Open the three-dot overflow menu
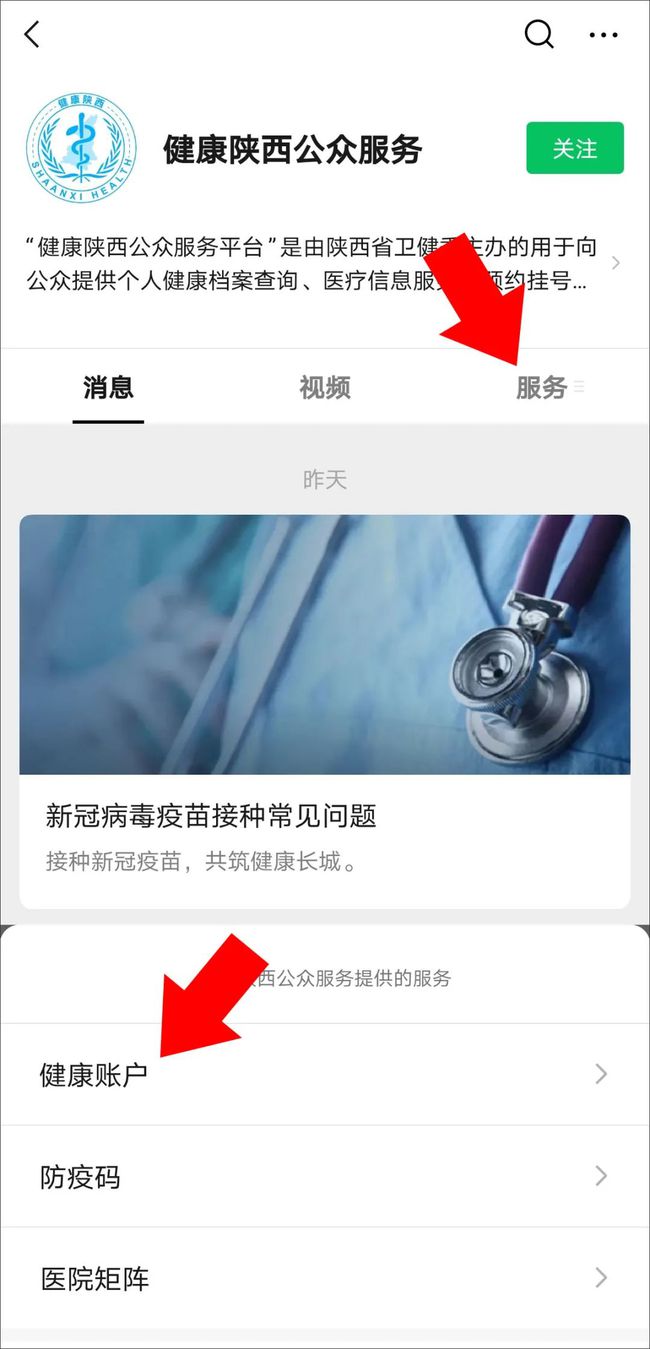The width and height of the screenshot is (650, 1349). coord(603,35)
